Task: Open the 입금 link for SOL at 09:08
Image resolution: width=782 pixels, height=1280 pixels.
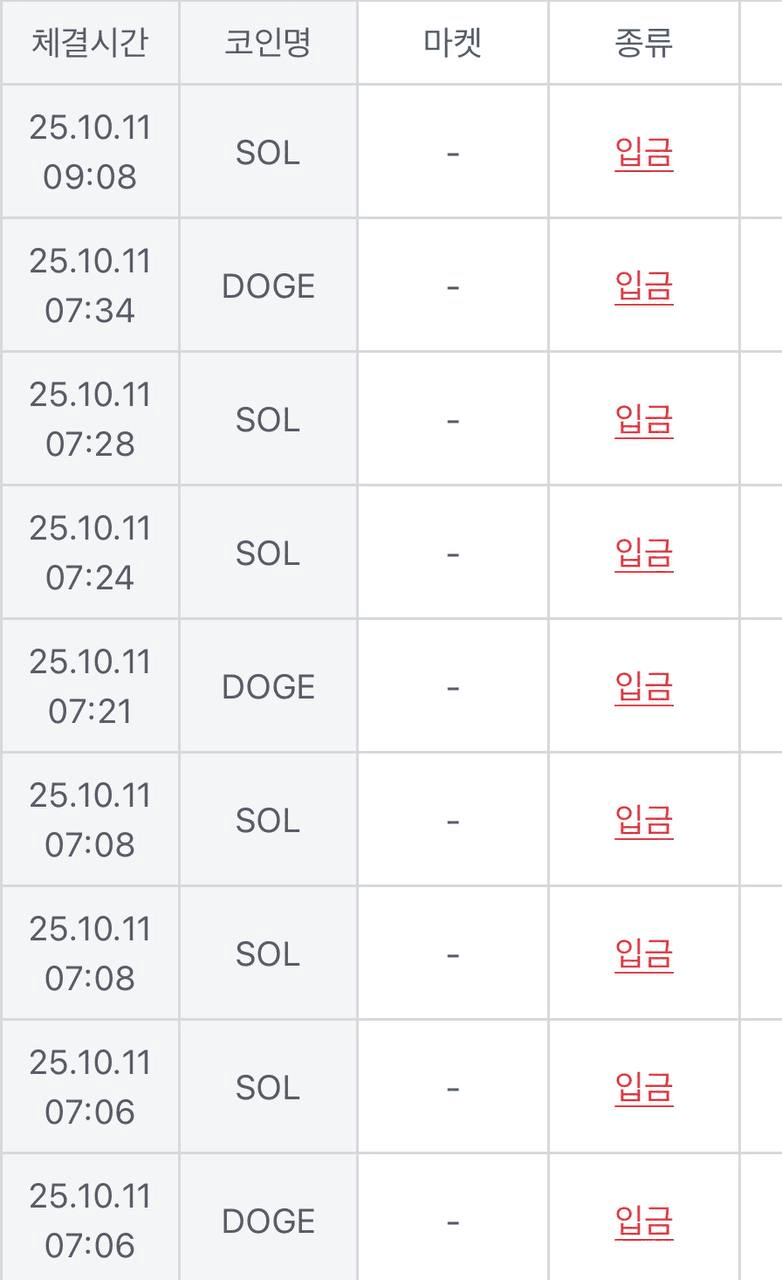Action: (x=643, y=153)
